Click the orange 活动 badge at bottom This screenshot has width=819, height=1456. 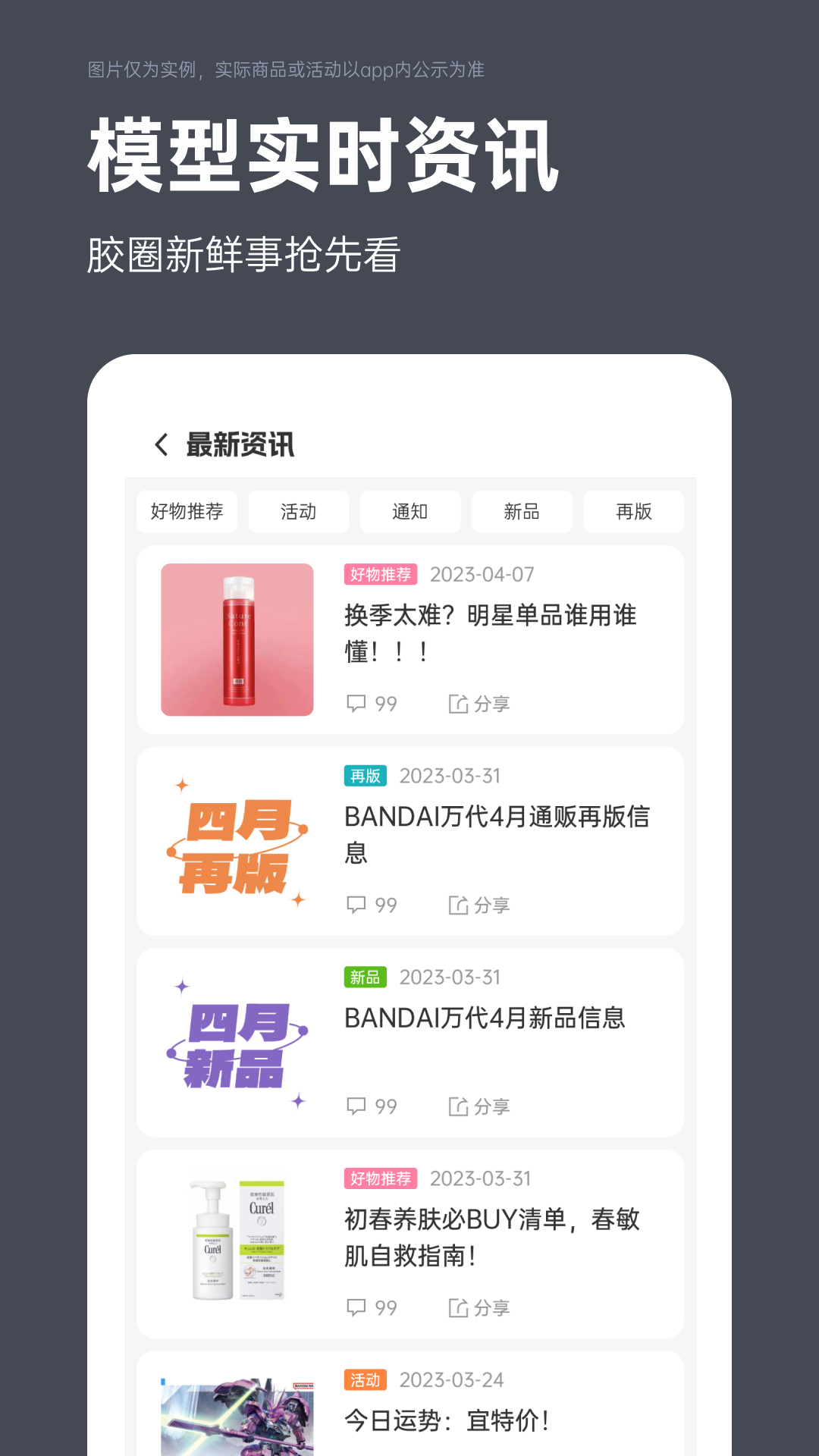(x=367, y=1380)
